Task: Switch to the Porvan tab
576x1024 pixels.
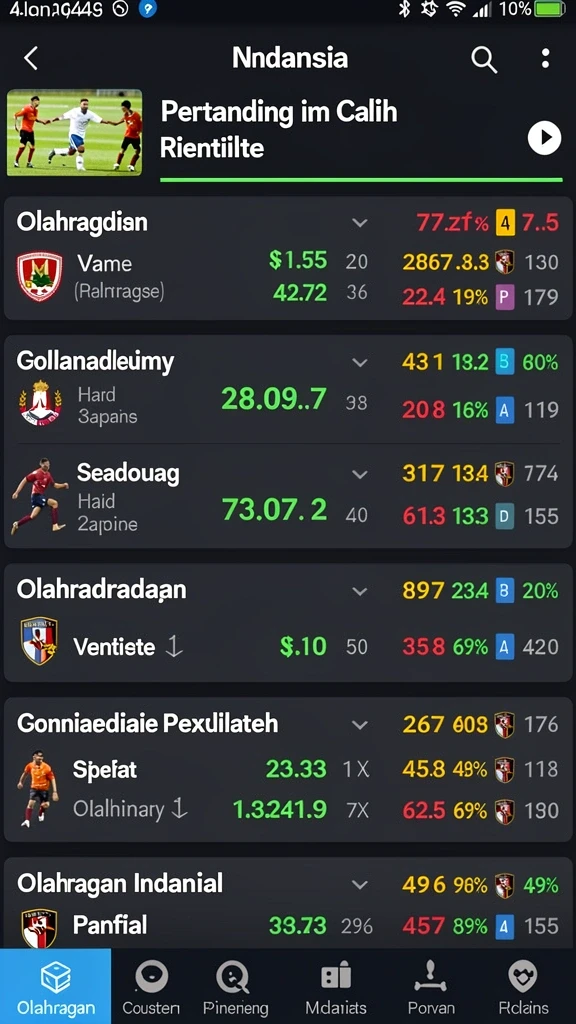Action: (430, 986)
